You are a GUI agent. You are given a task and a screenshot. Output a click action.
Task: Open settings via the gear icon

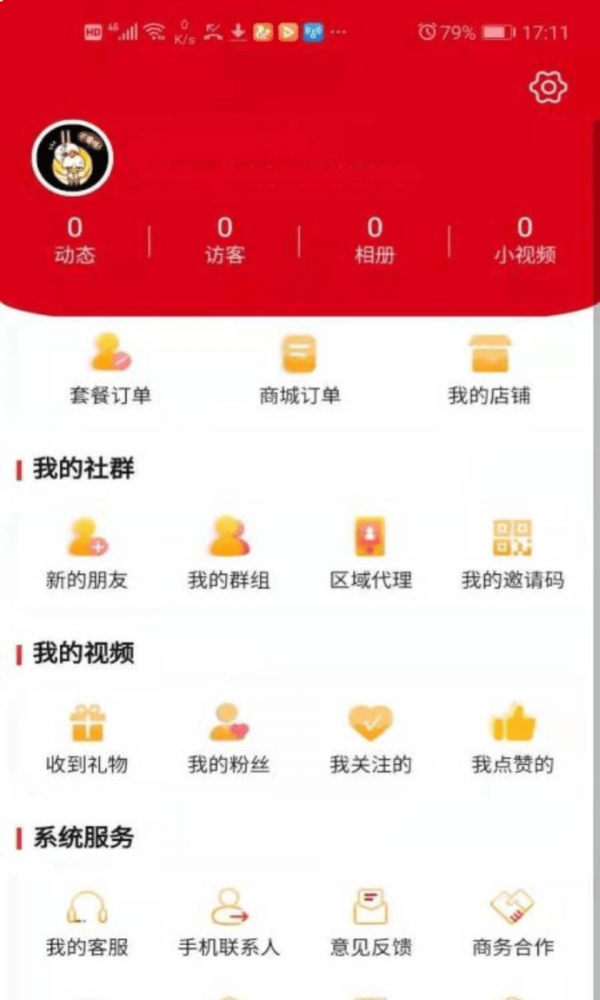click(547, 88)
